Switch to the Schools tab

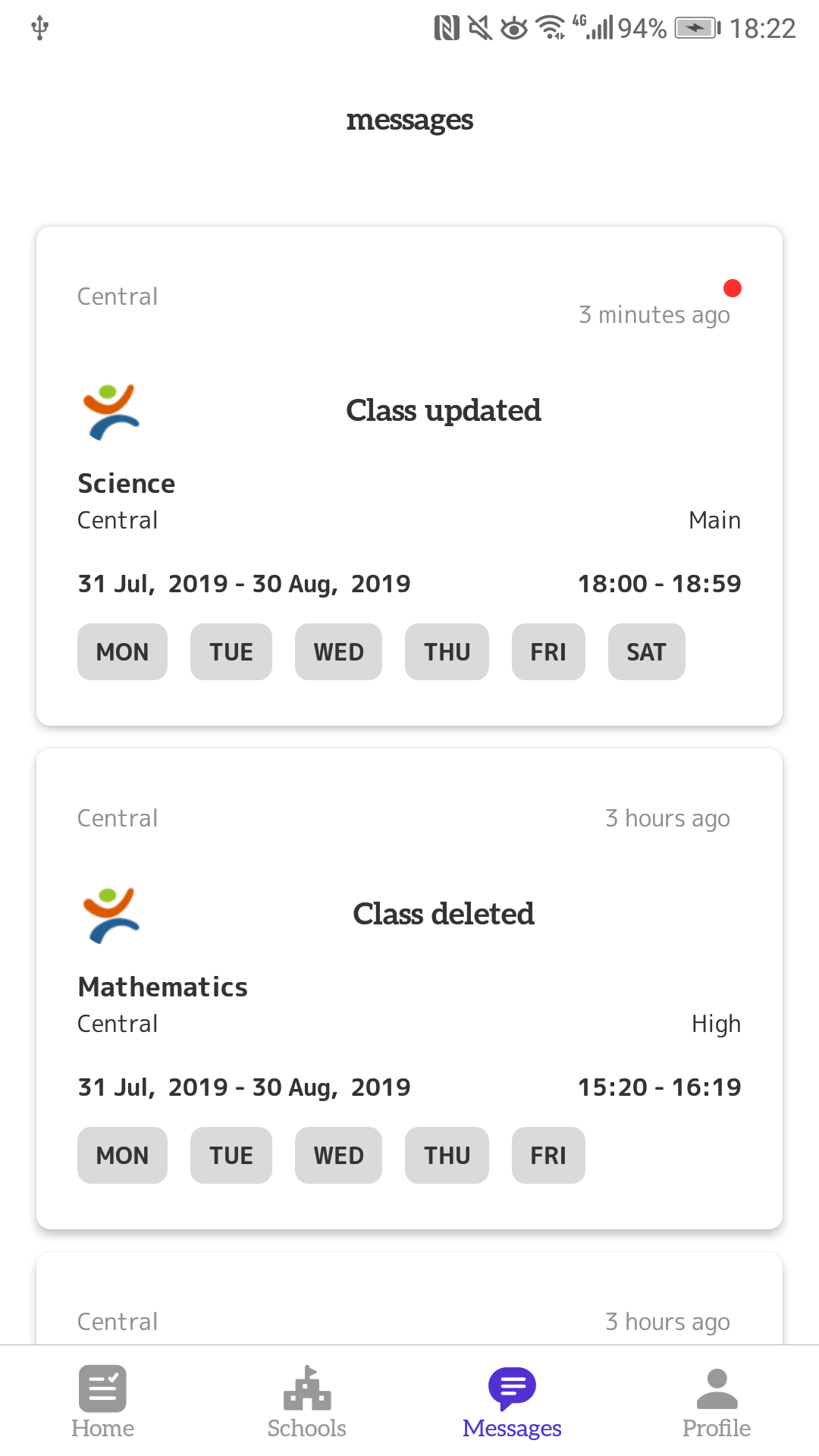[307, 1401]
